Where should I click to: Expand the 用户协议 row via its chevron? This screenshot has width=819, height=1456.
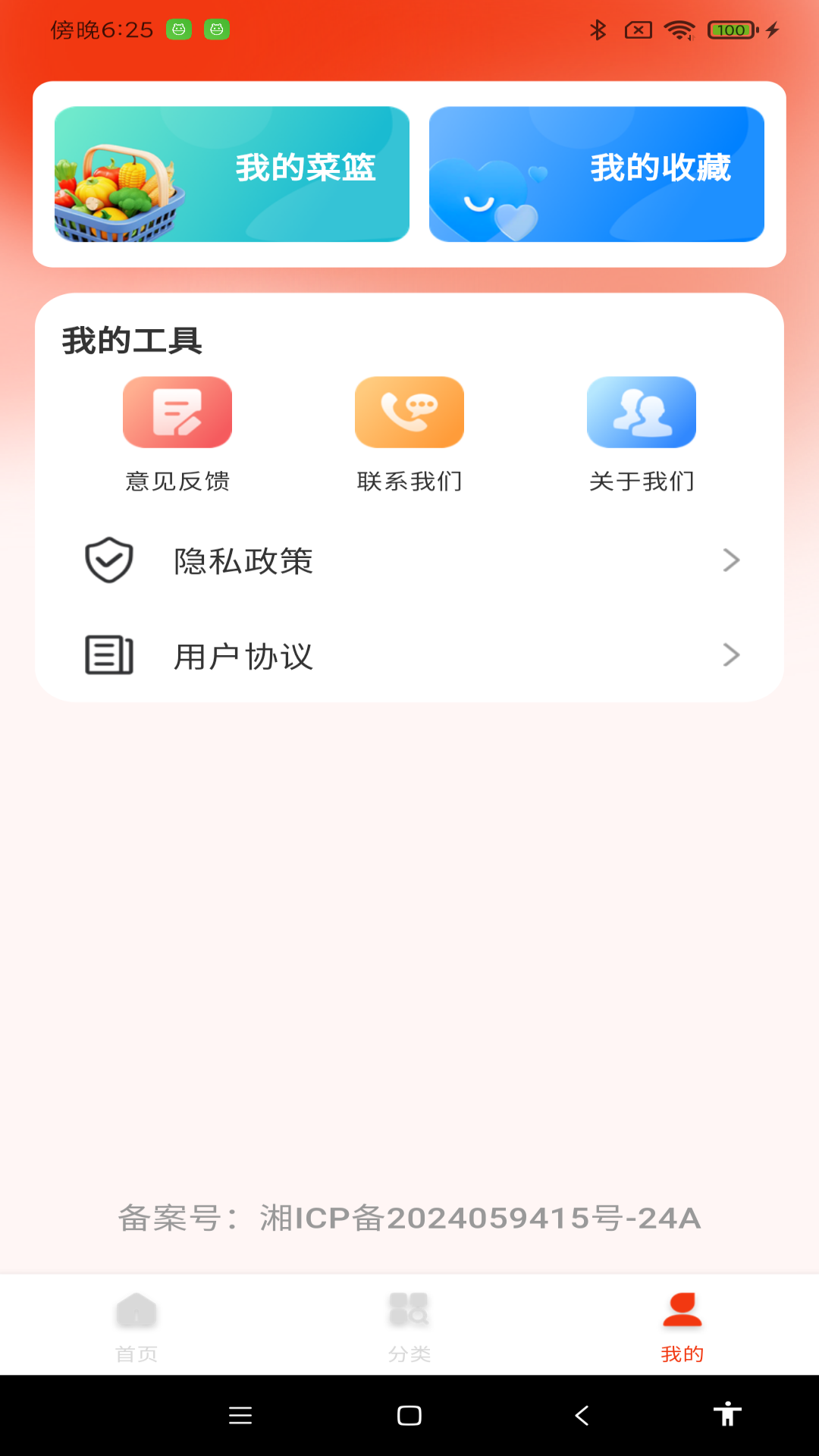(x=730, y=655)
